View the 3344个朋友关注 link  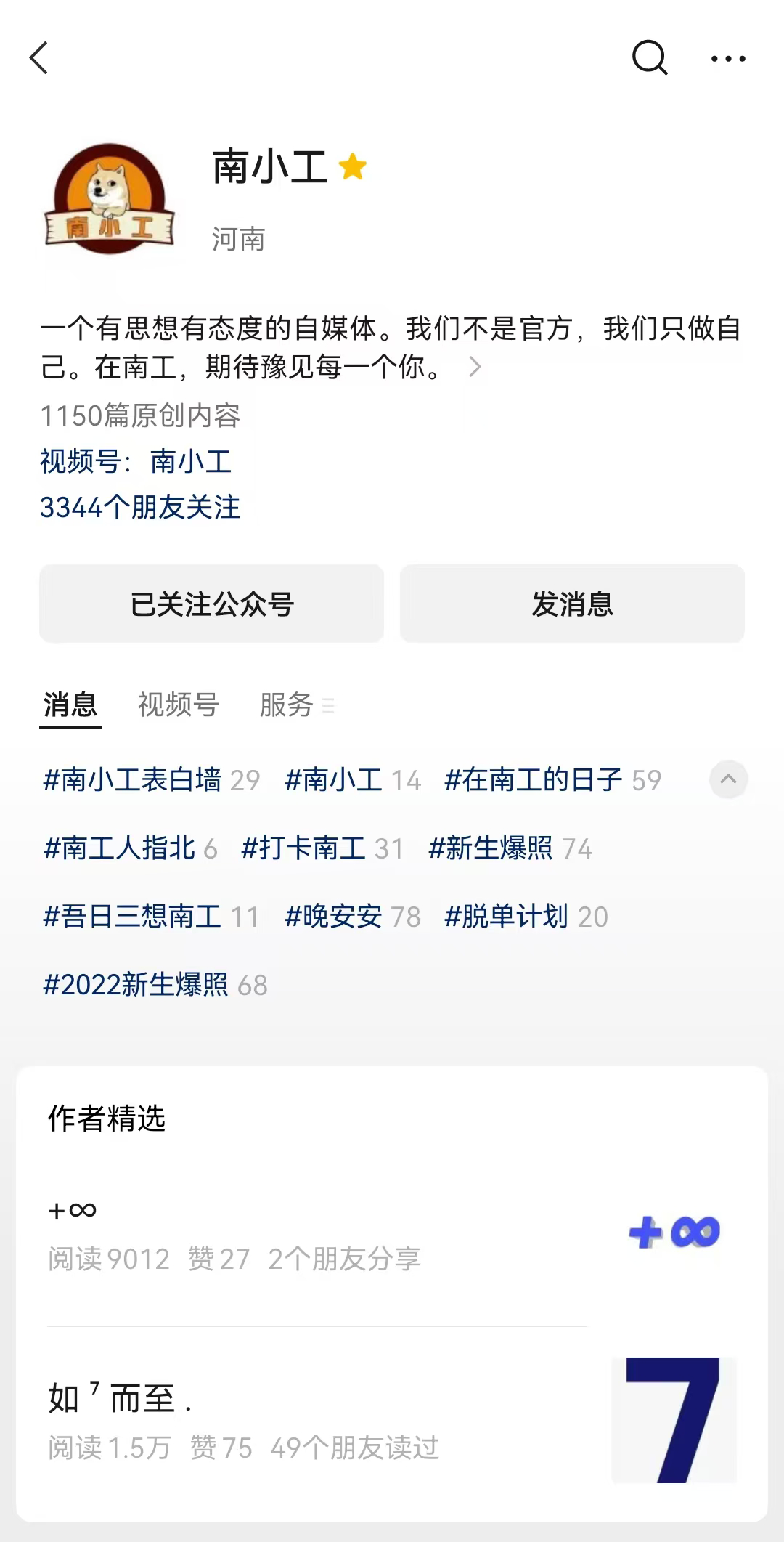[x=139, y=507]
